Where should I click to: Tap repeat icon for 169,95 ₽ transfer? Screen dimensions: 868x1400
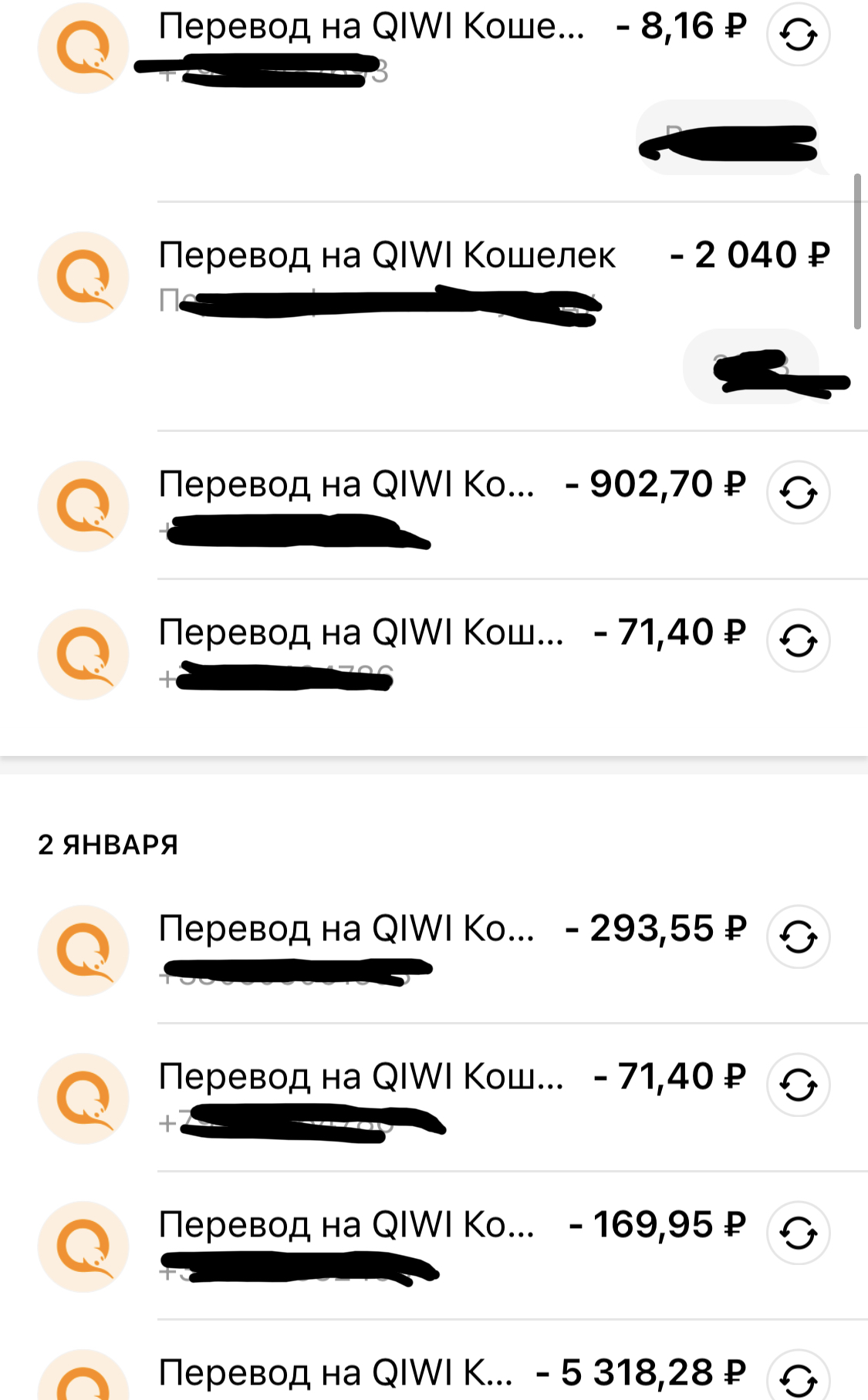798,1233
